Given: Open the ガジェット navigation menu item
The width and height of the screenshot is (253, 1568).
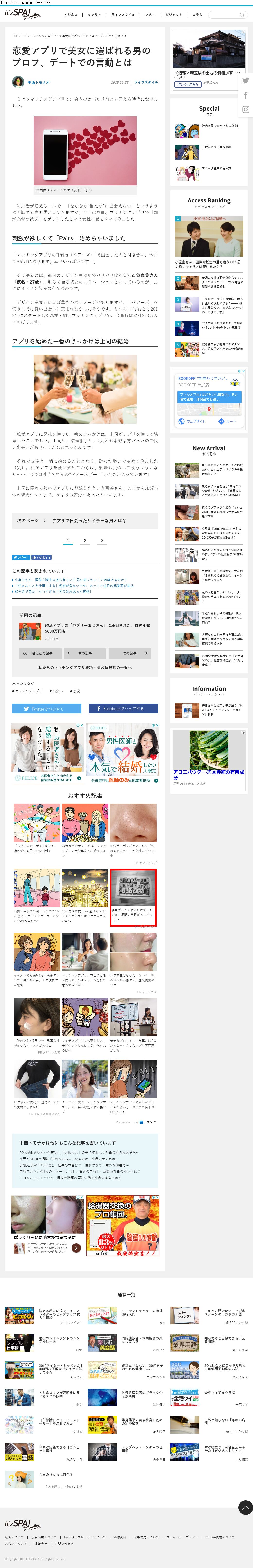Looking at the screenshot, I should (x=173, y=15).
